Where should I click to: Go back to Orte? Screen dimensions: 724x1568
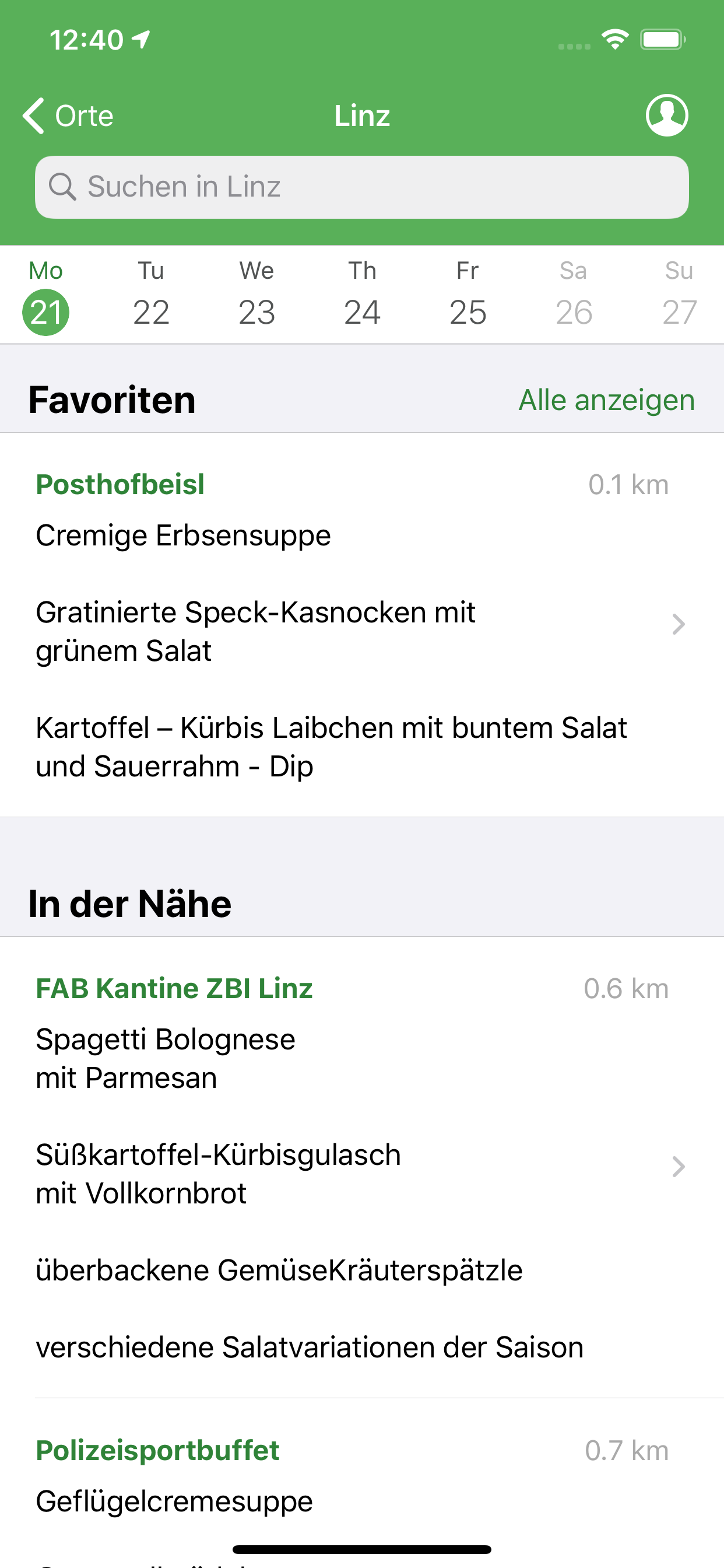[x=68, y=116]
